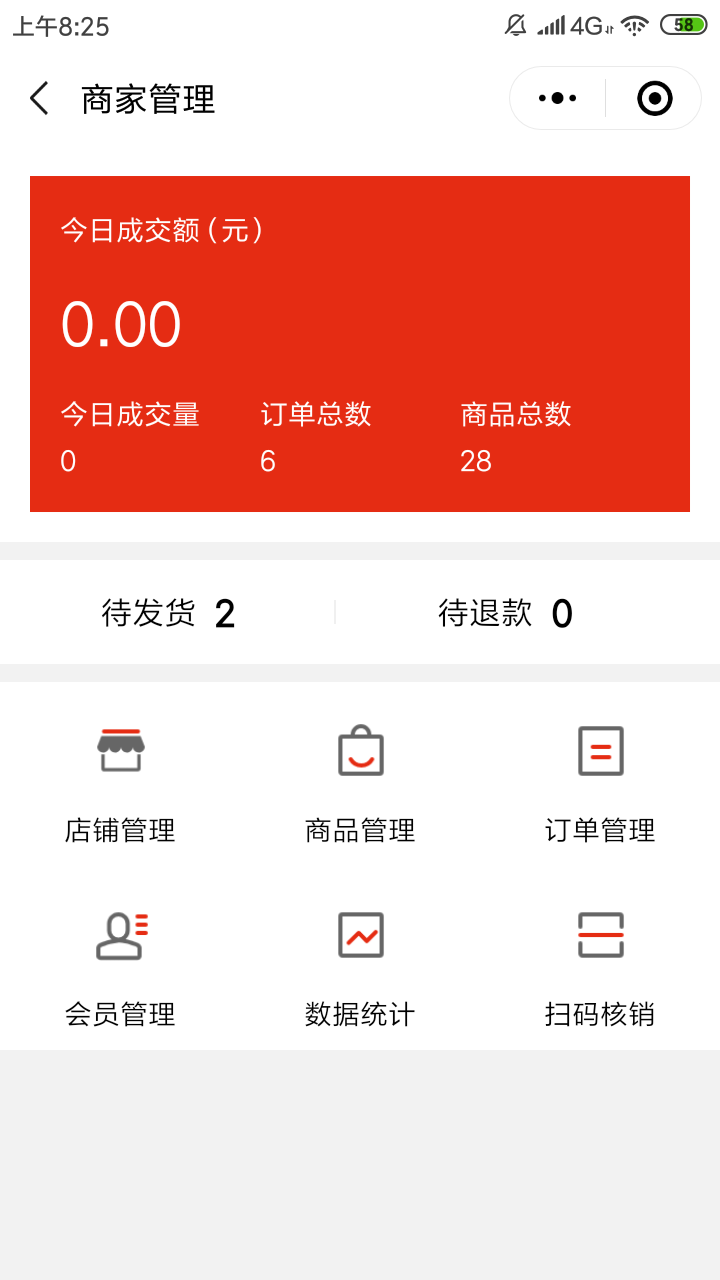Image resolution: width=720 pixels, height=1280 pixels.
Task: Open 会员管理 via the member profile icon
Action: pyautogui.click(x=120, y=935)
